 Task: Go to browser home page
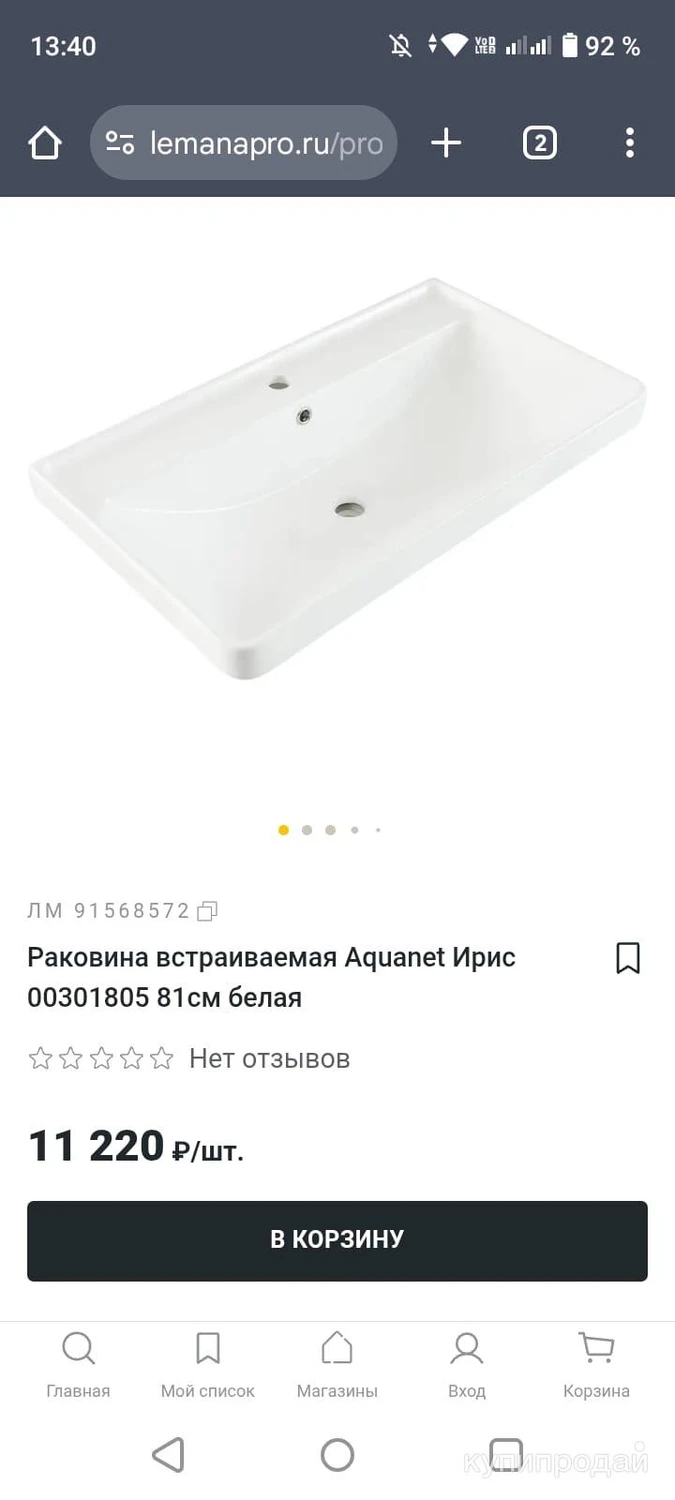coord(45,143)
